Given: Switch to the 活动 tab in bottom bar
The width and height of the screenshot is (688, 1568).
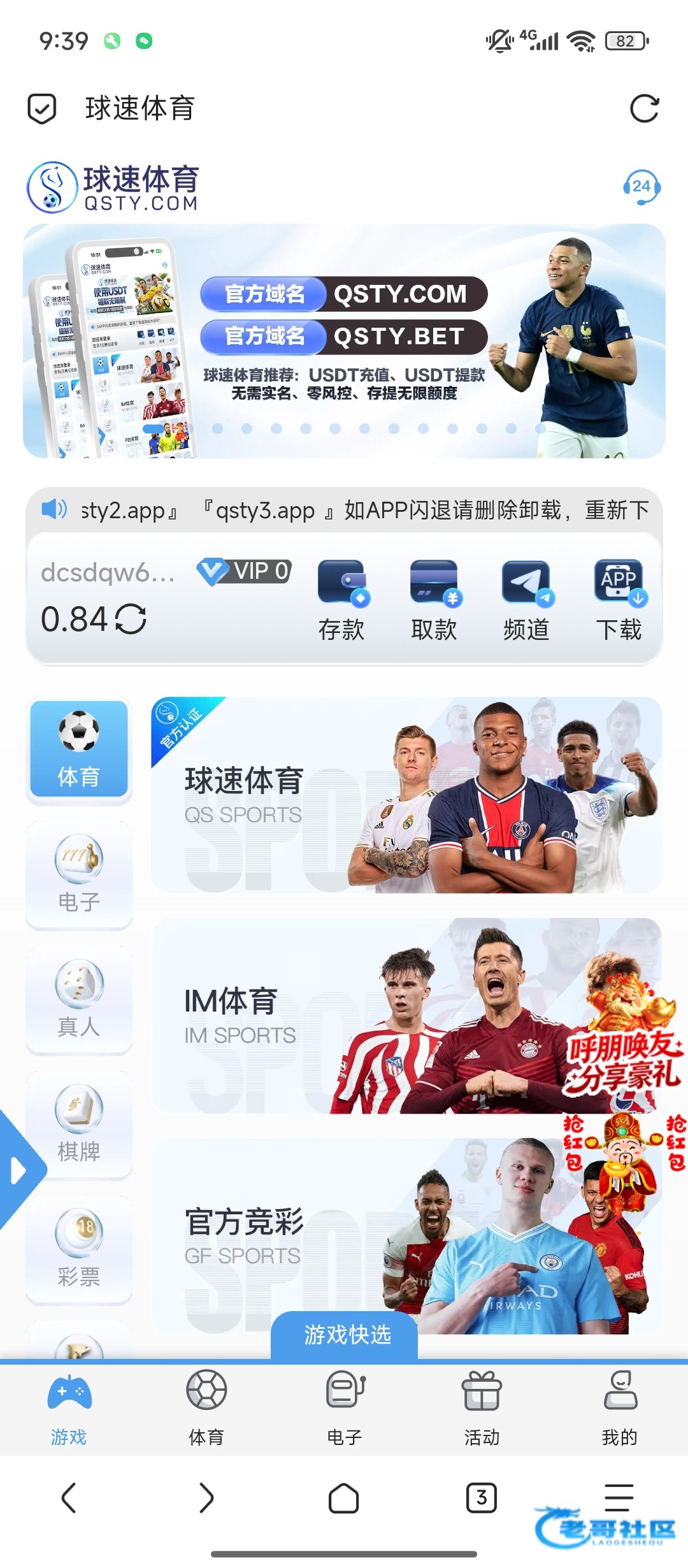Looking at the screenshot, I should click(482, 1405).
